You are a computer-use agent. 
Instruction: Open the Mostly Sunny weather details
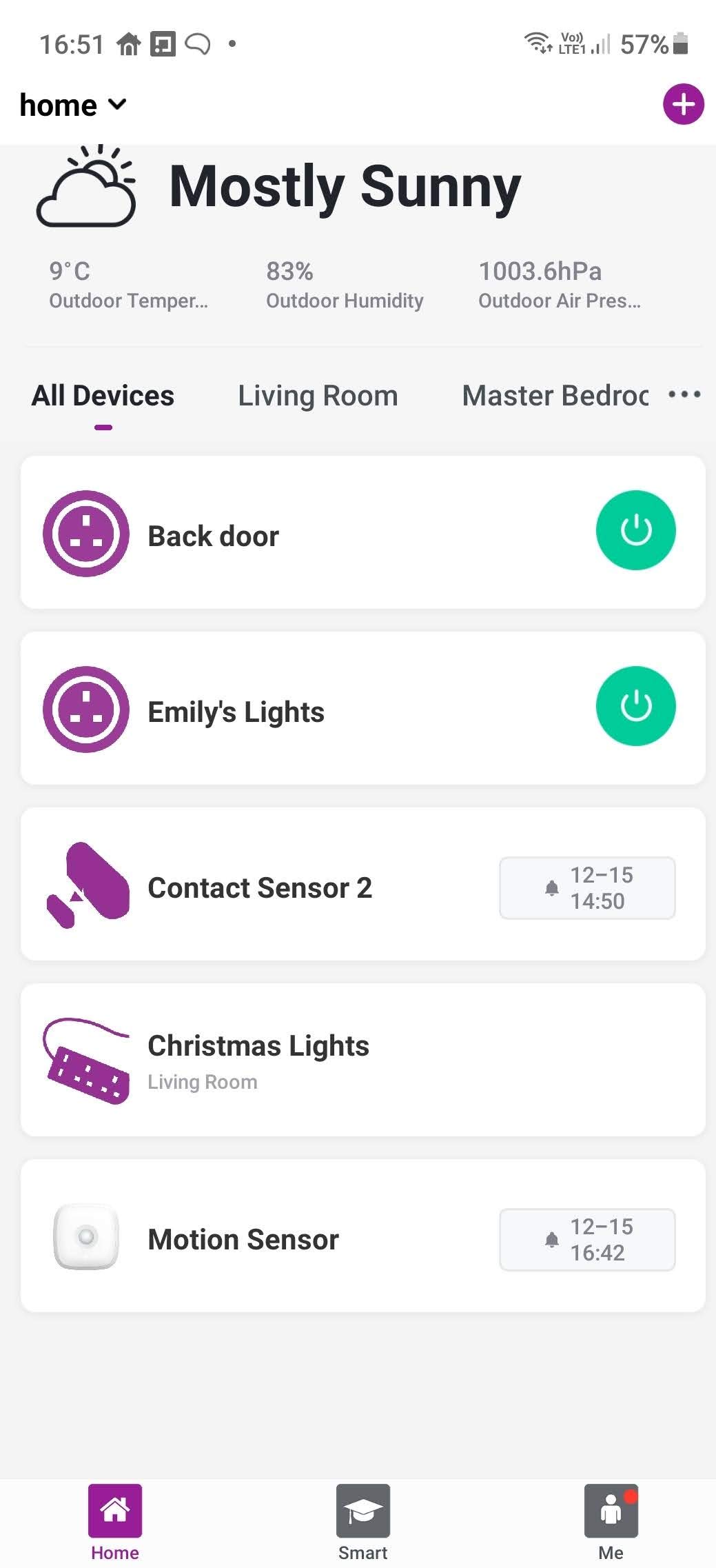coord(345,188)
